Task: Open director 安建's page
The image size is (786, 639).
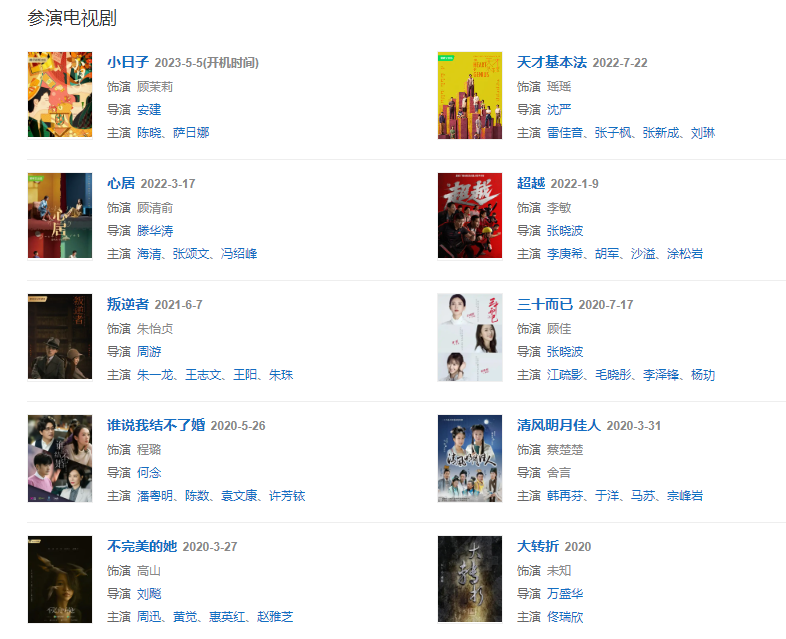Action: coord(149,109)
